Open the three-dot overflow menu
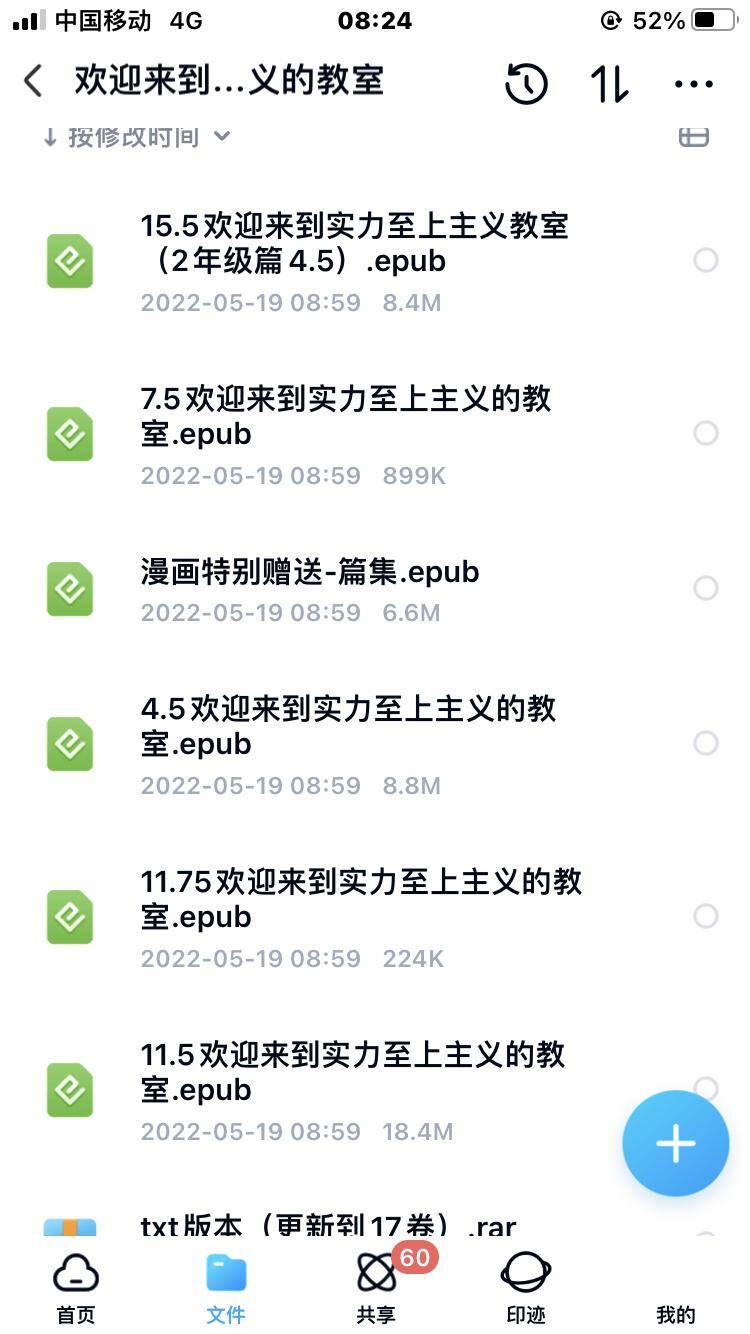 694,84
